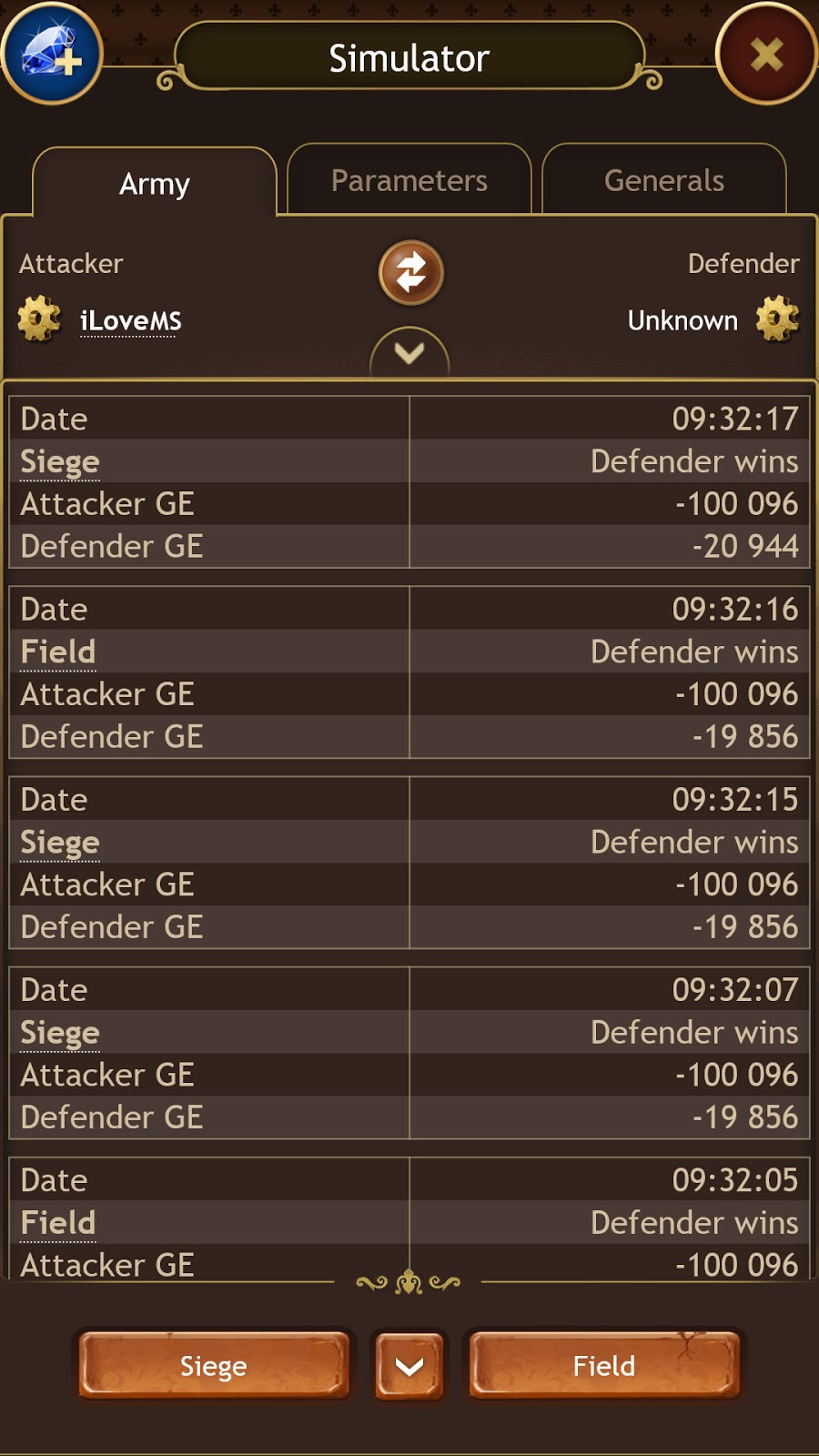Swap attacker and defender sides
This screenshot has height=1456, width=819.
pos(410,272)
